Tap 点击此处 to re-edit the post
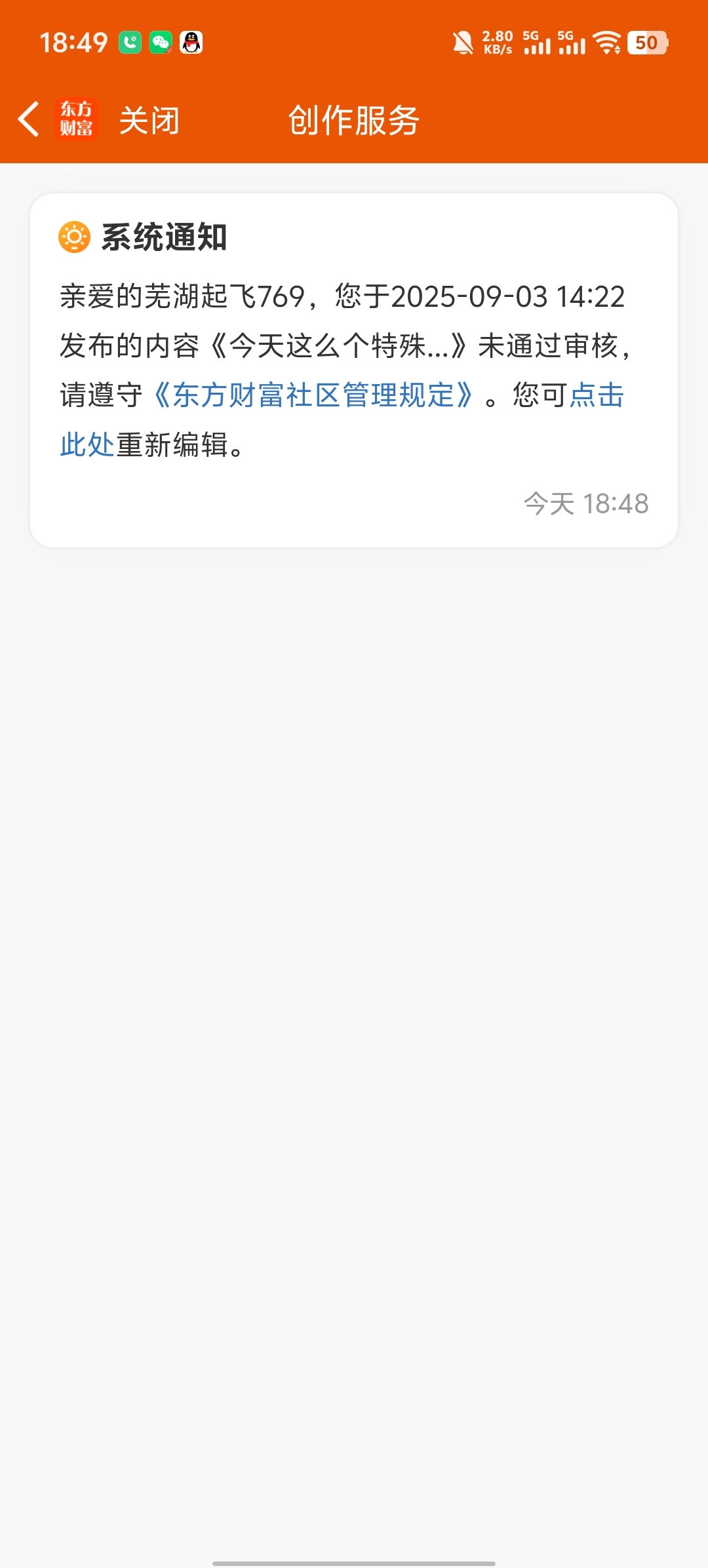The image size is (708, 1568). (x=597, y=395)
